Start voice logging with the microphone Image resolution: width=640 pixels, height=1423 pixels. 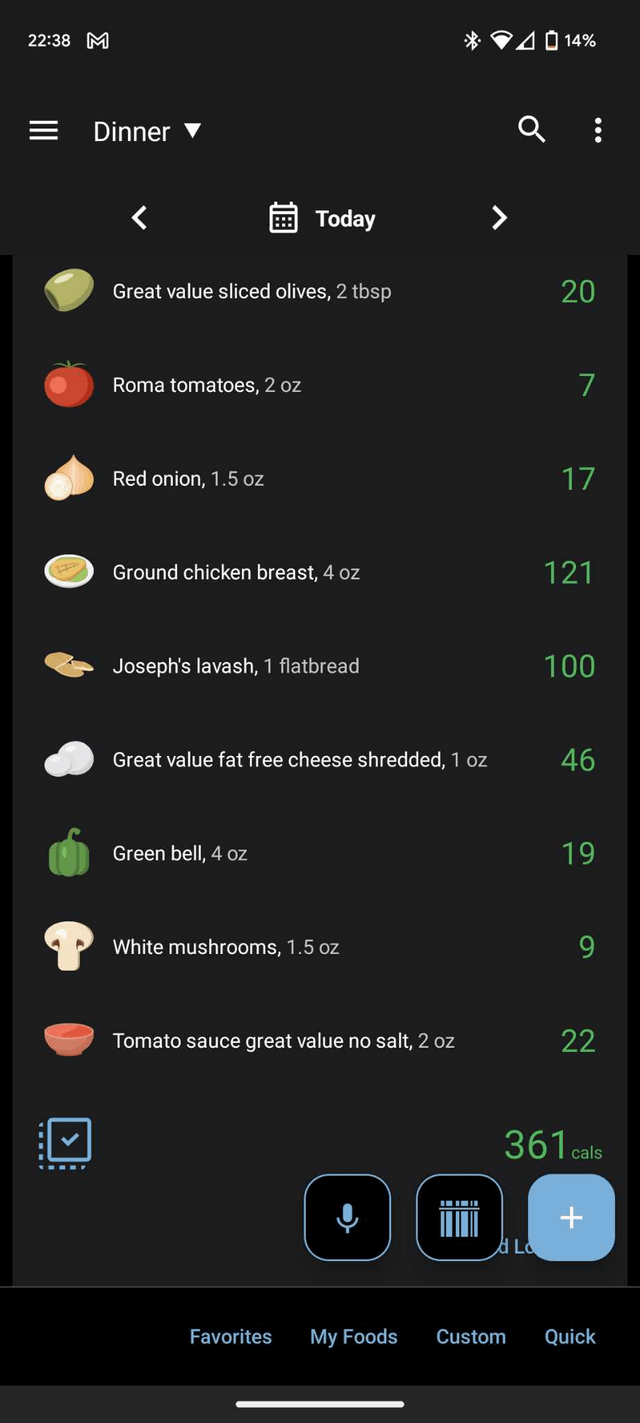[347, 1217]
